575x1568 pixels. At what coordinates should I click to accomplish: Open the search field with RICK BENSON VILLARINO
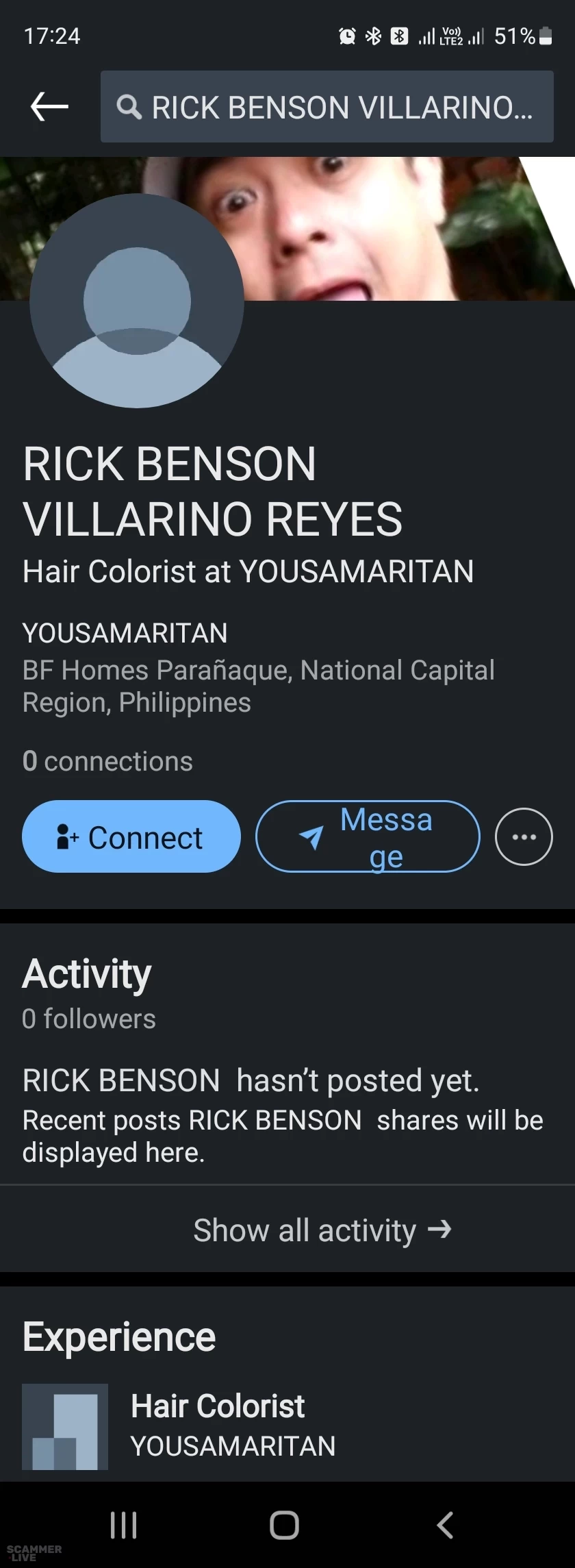tap(327, 107)
